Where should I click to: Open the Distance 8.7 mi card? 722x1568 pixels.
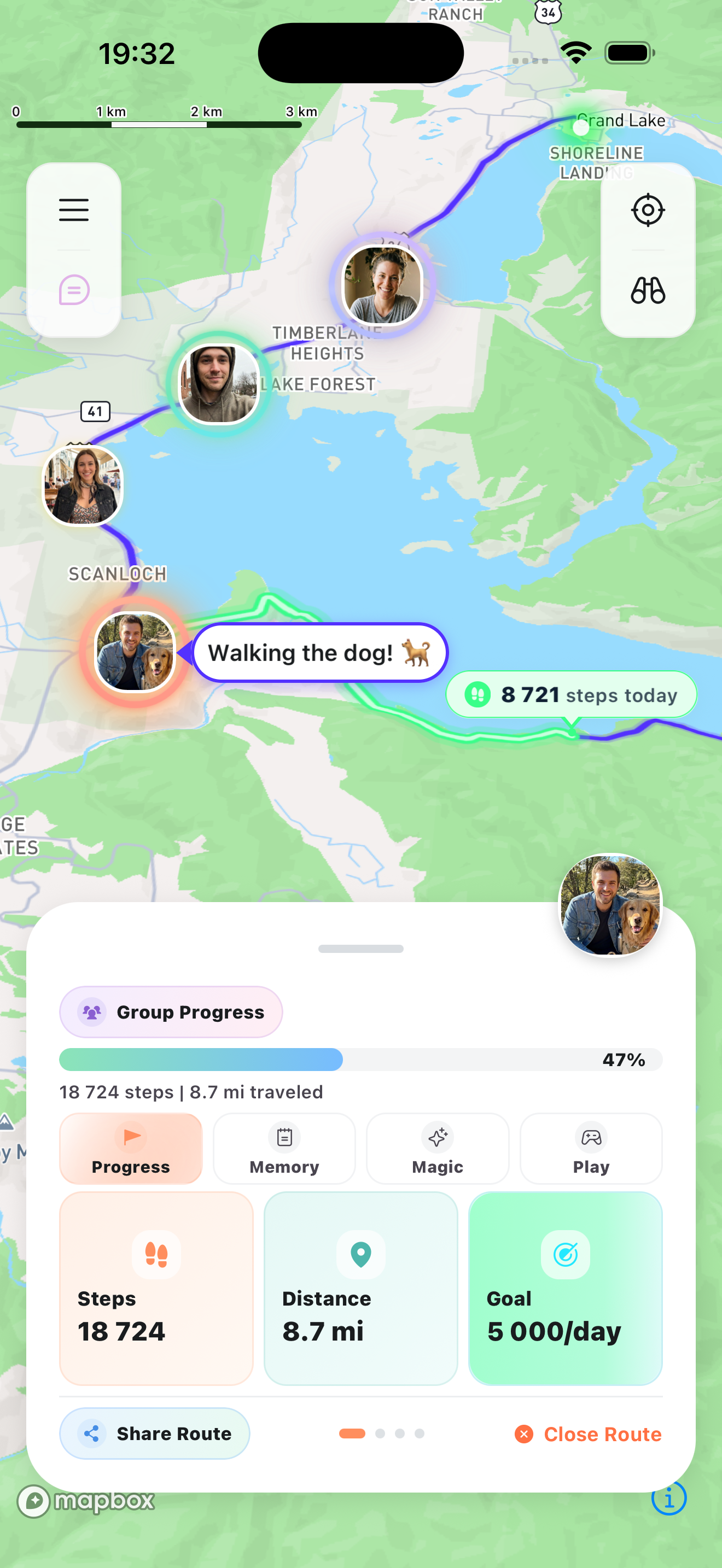pyautogui.click(x=361, y=1288)
